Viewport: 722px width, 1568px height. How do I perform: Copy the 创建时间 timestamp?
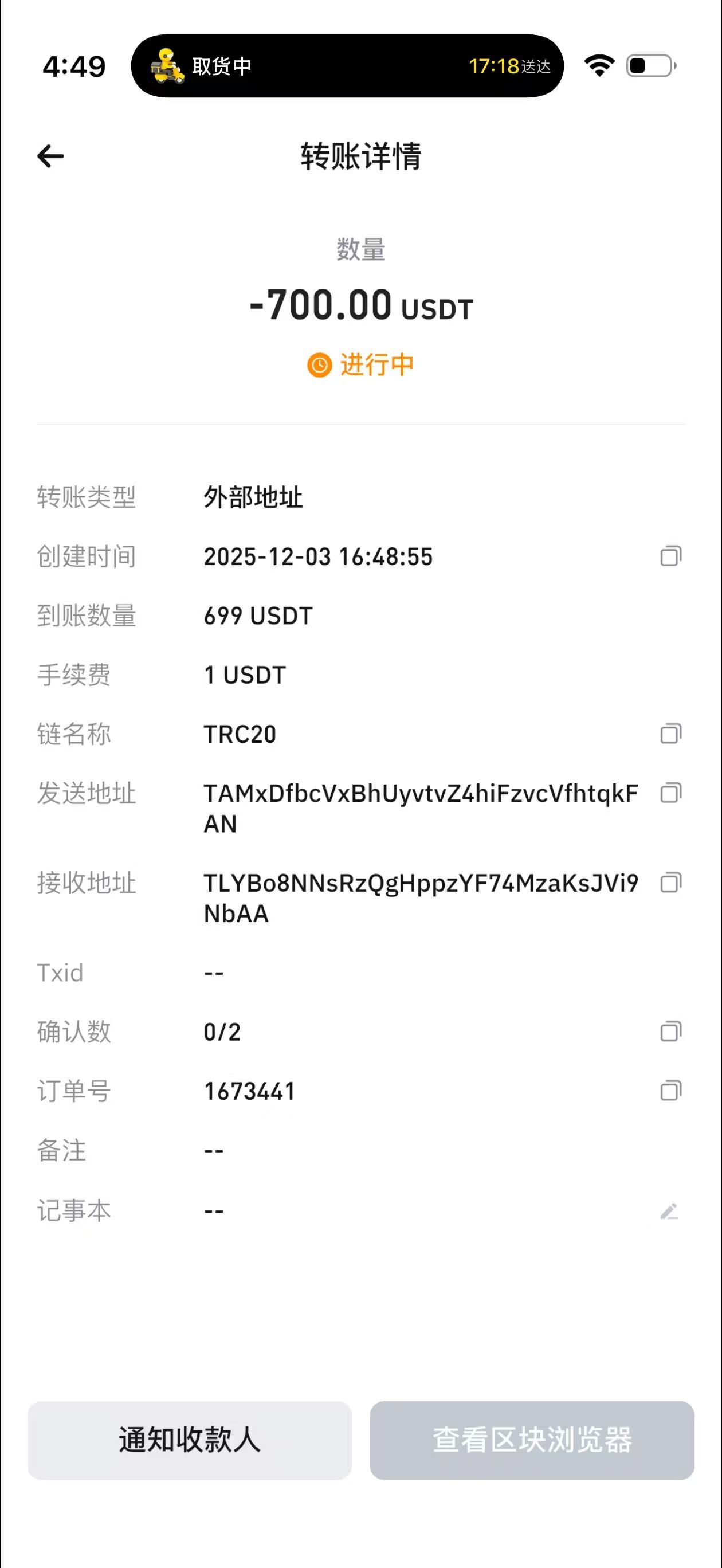click(671, 556)
